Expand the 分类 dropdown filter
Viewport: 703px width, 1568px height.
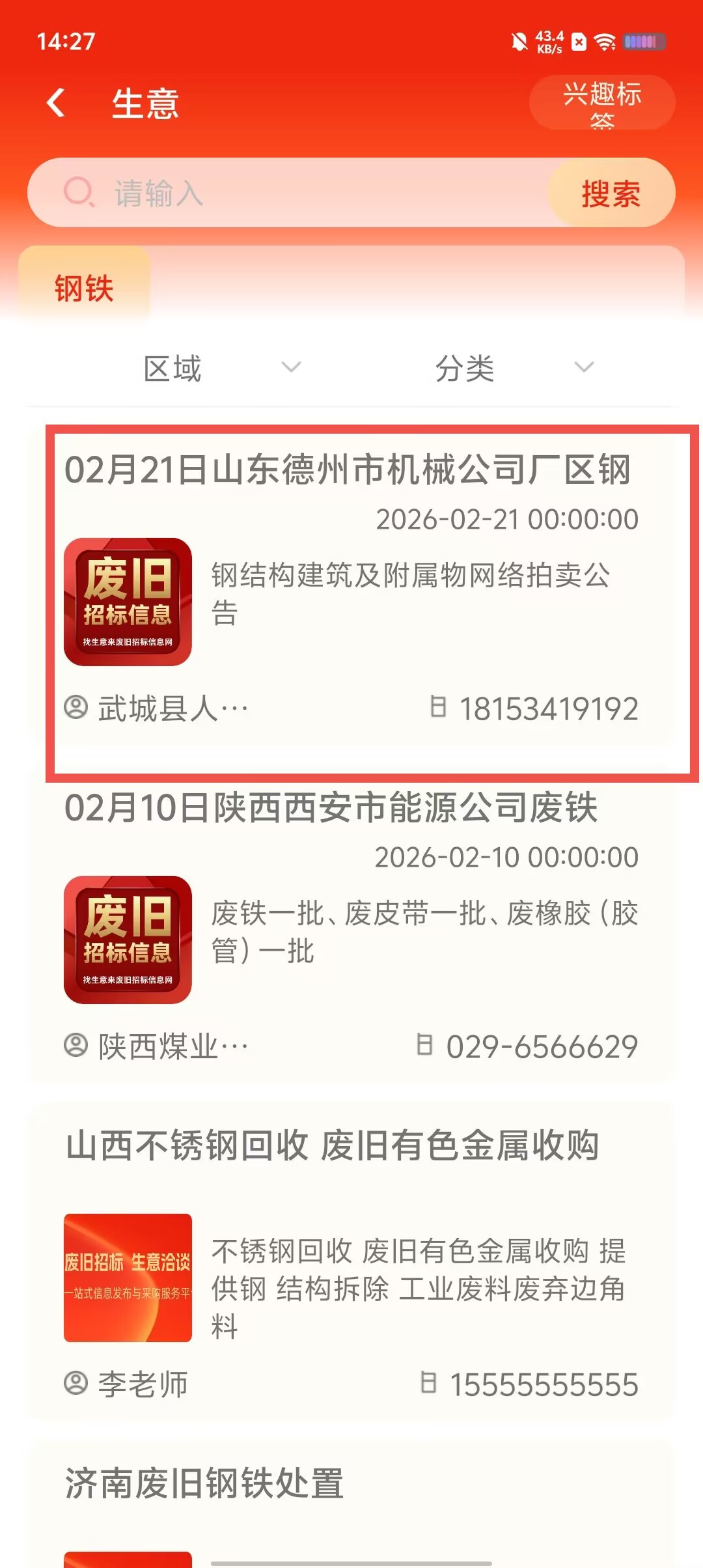pyautogui.click(x=514, y=369)
